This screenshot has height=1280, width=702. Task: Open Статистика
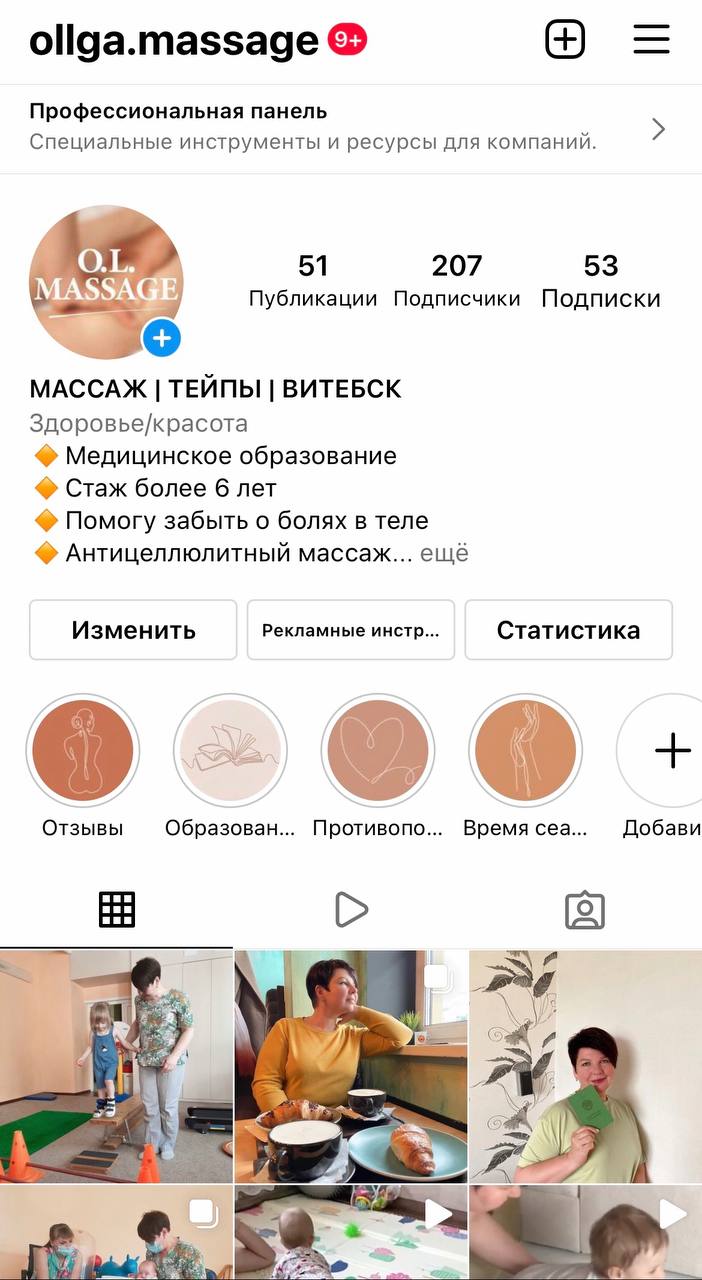pos(568,630)
